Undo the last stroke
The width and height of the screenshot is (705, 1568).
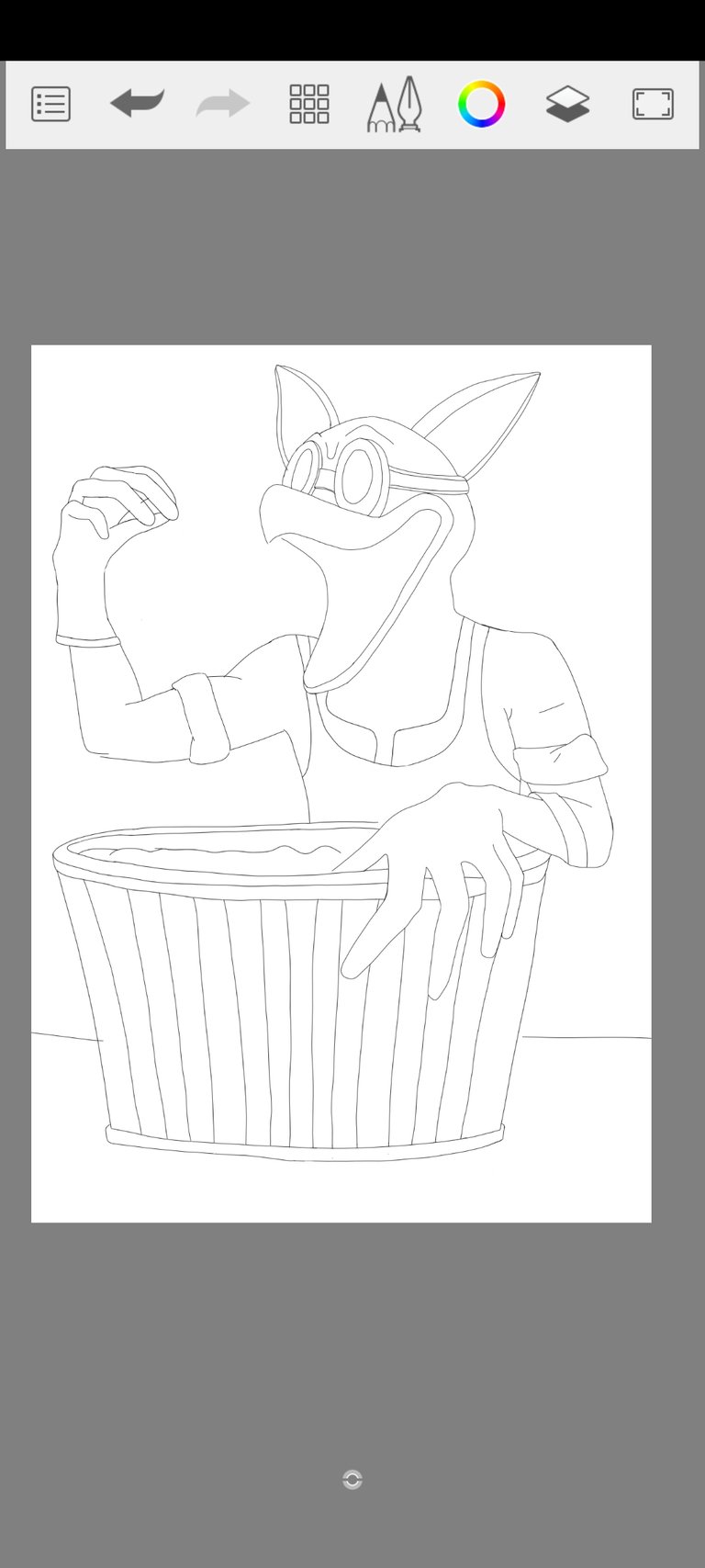[137, 103]
